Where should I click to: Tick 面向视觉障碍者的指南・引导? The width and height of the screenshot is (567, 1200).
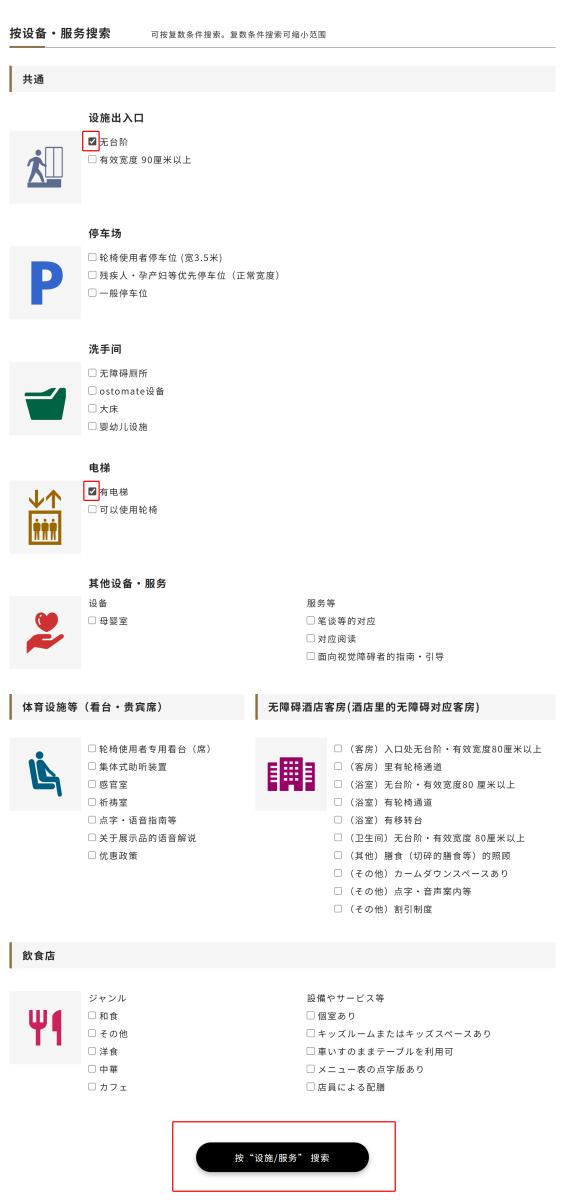310,656
